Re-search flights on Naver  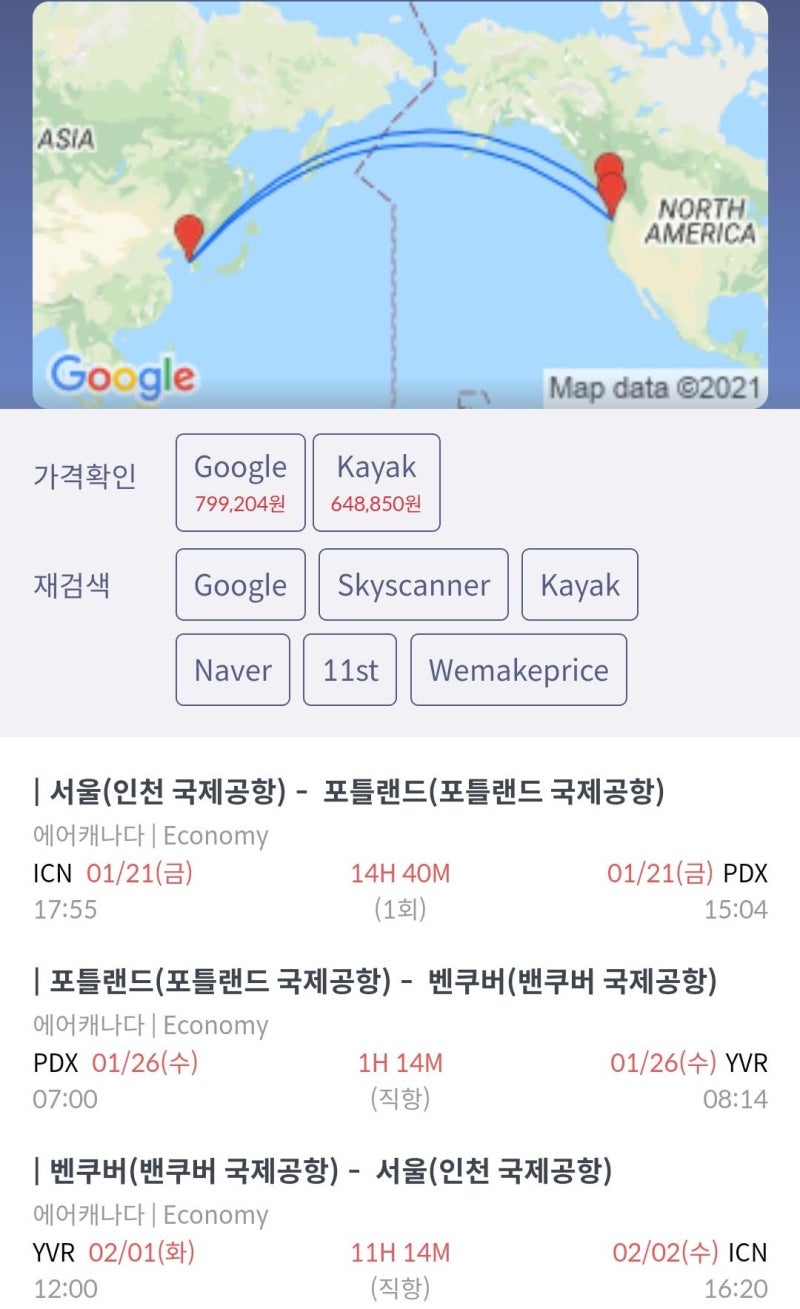tap(232, 670)
